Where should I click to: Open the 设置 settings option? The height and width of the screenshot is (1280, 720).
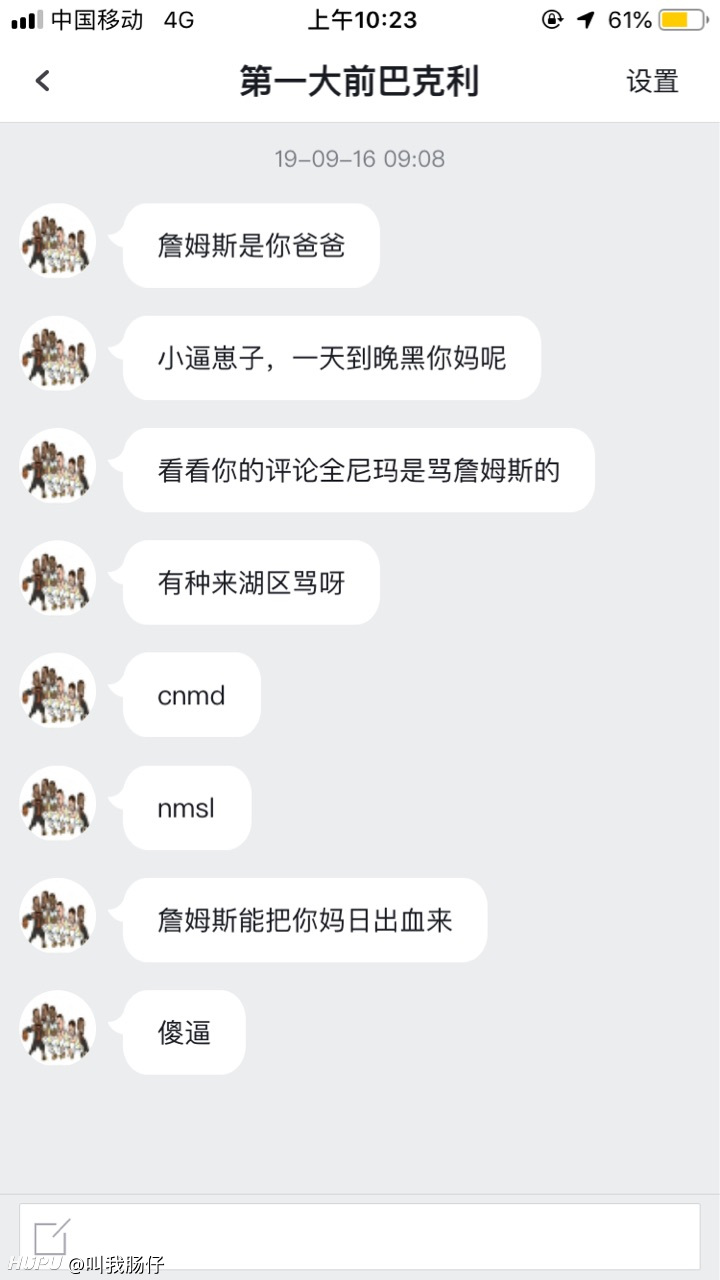[x=652, y=81]
